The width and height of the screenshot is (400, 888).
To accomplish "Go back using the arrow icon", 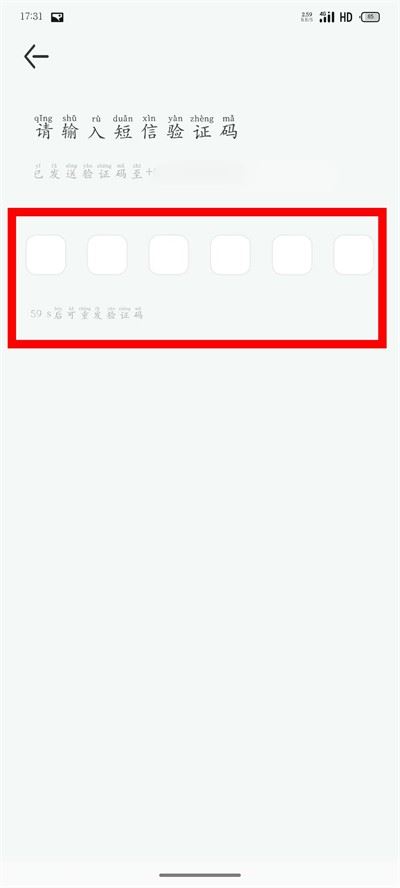I will tap(36, 57).
